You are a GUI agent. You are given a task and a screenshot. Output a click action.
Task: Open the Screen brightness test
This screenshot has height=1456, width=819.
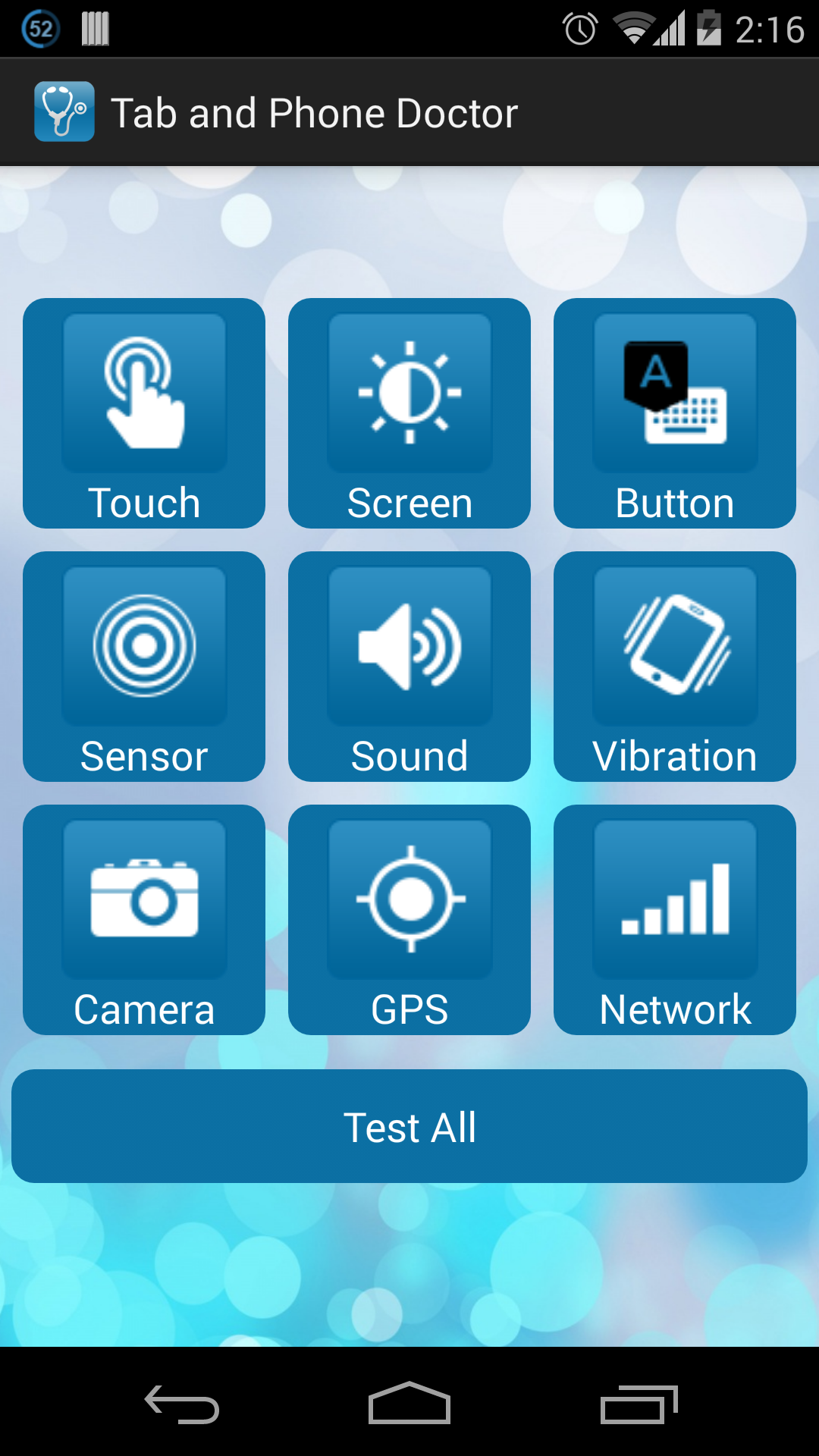(x=409, y=391)
